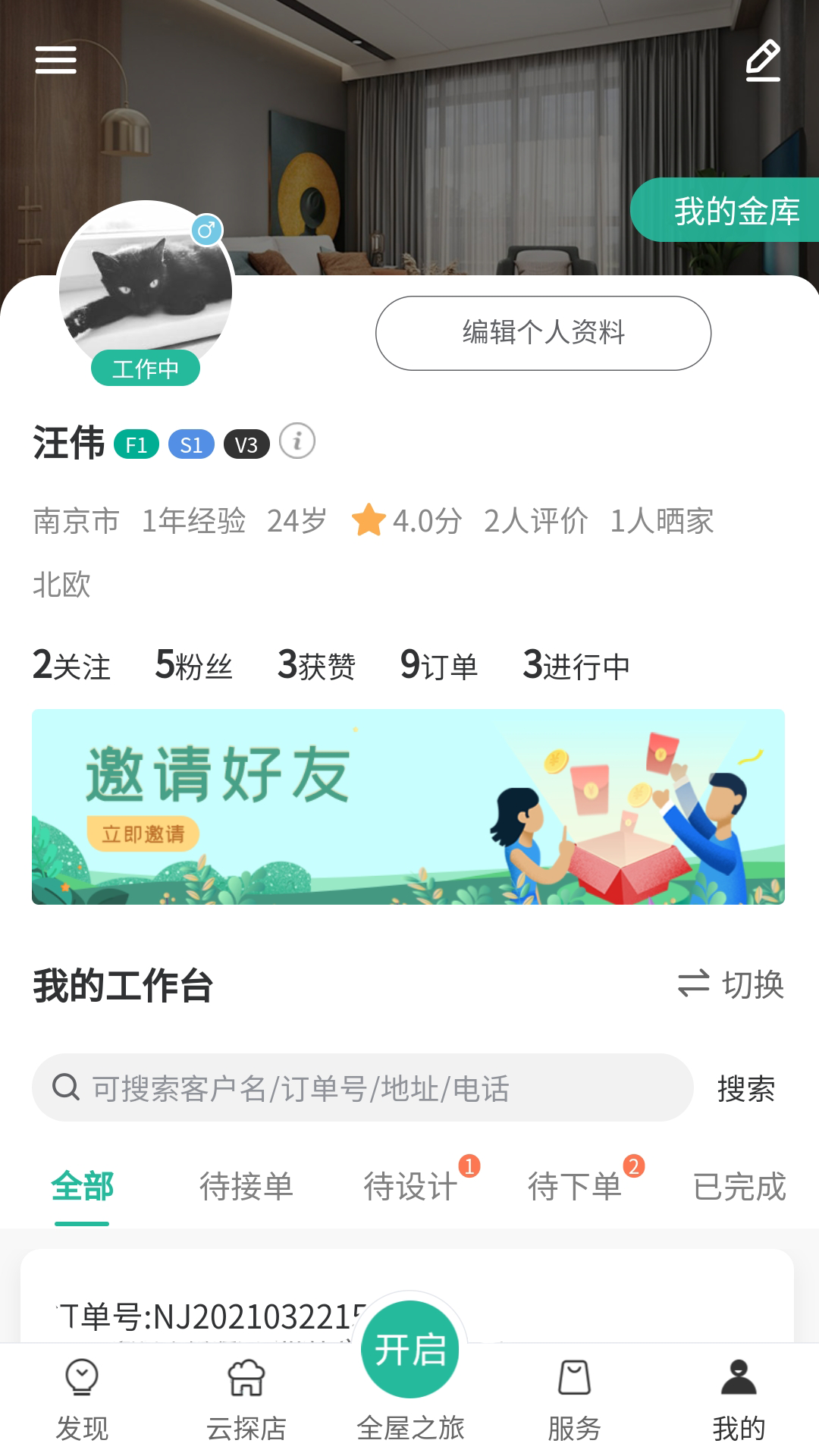Tap the pencil edit icon at top right
Viewport: 819px width, 1456px height.
pyautogui.click(x=763, y=61)
